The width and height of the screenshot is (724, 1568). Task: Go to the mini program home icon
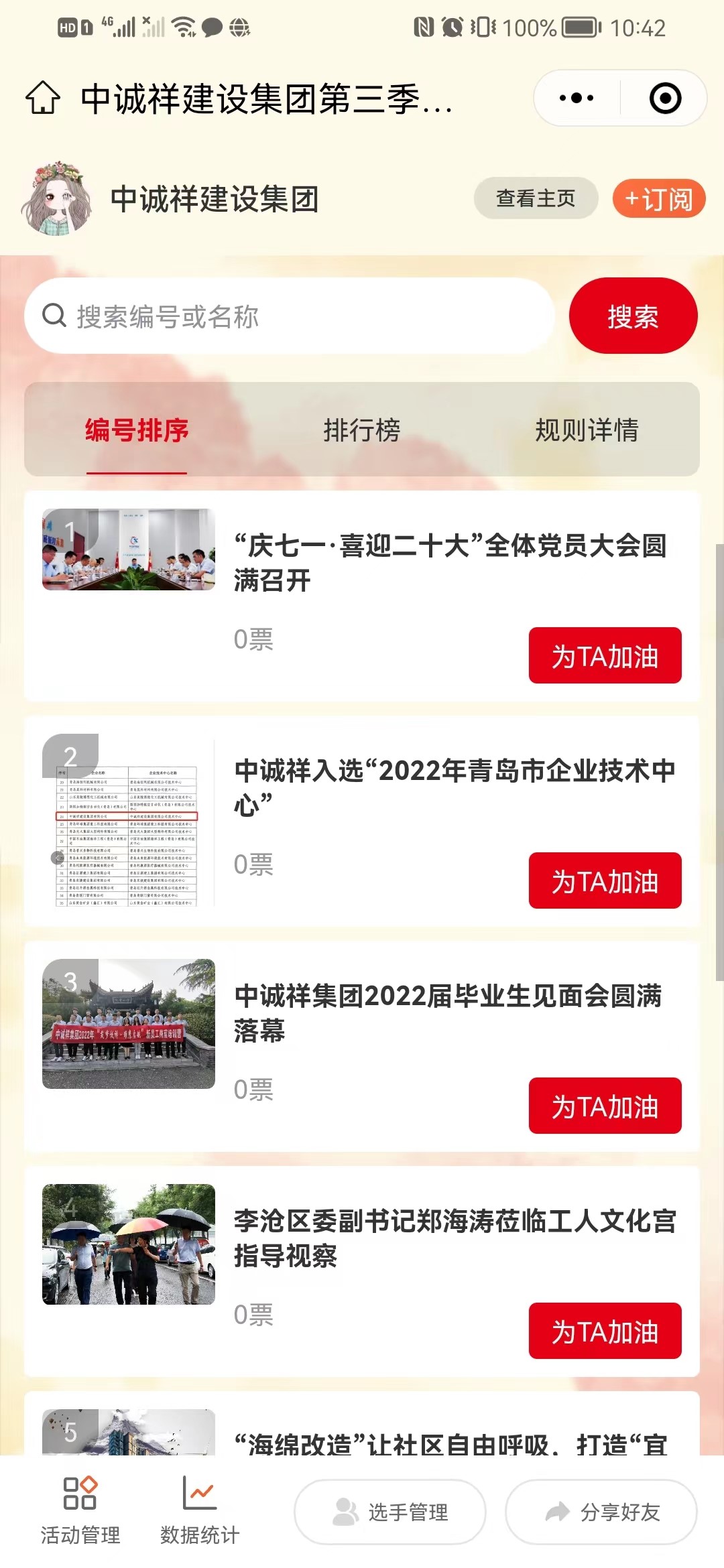[43, 98]
